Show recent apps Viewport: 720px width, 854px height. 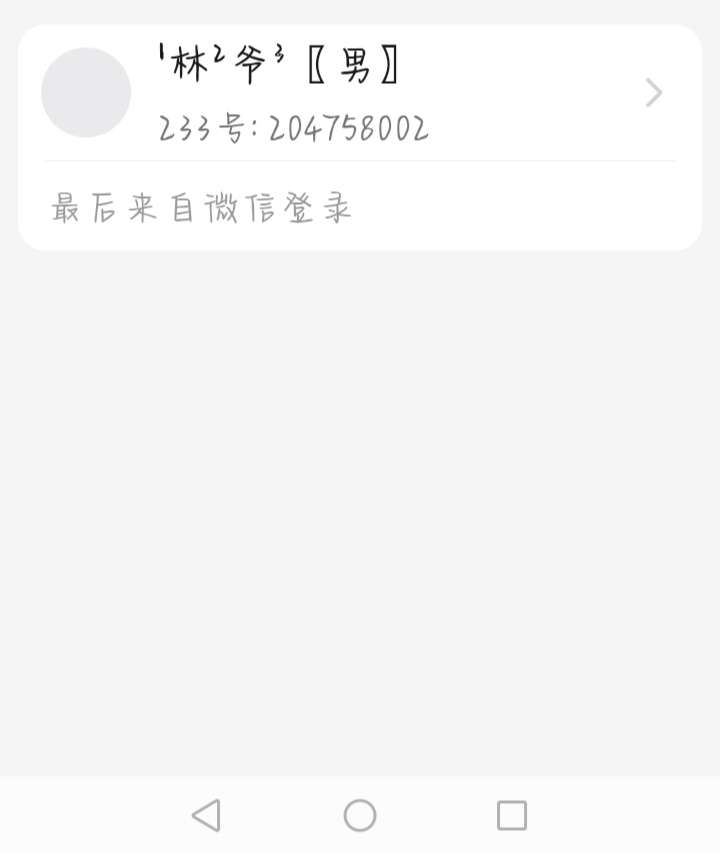pyautogui.click(x=512, y=815)
